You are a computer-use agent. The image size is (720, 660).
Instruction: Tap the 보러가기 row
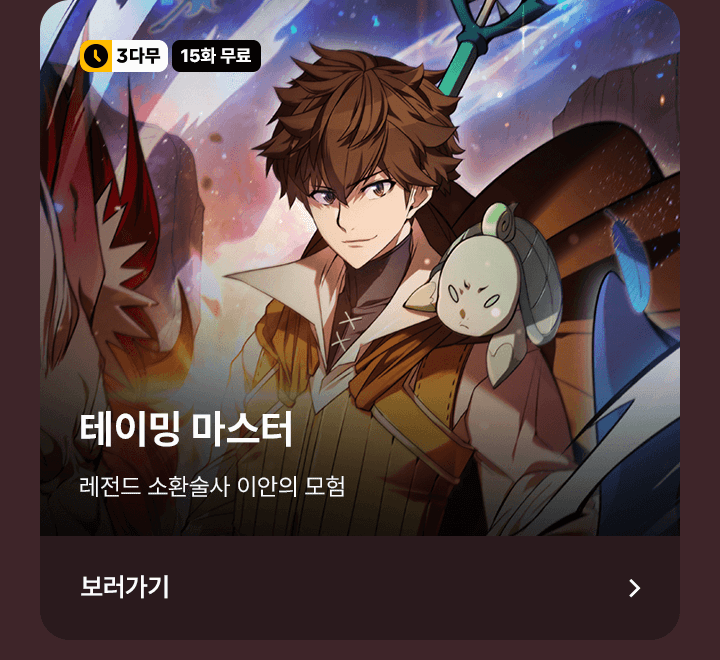(x=360, y=587)
